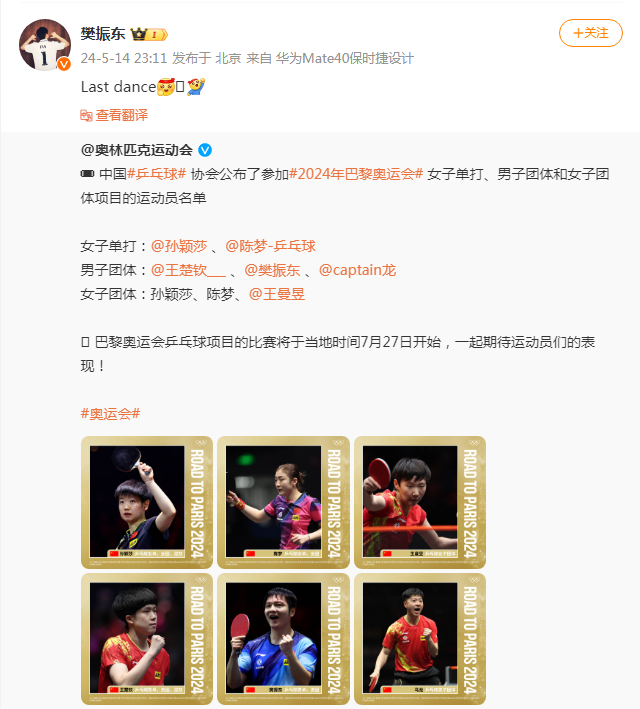Tap 查看翻译 to translate the post
The width and height of the screenshot is (640, 709).
click(x=121, y=115)
